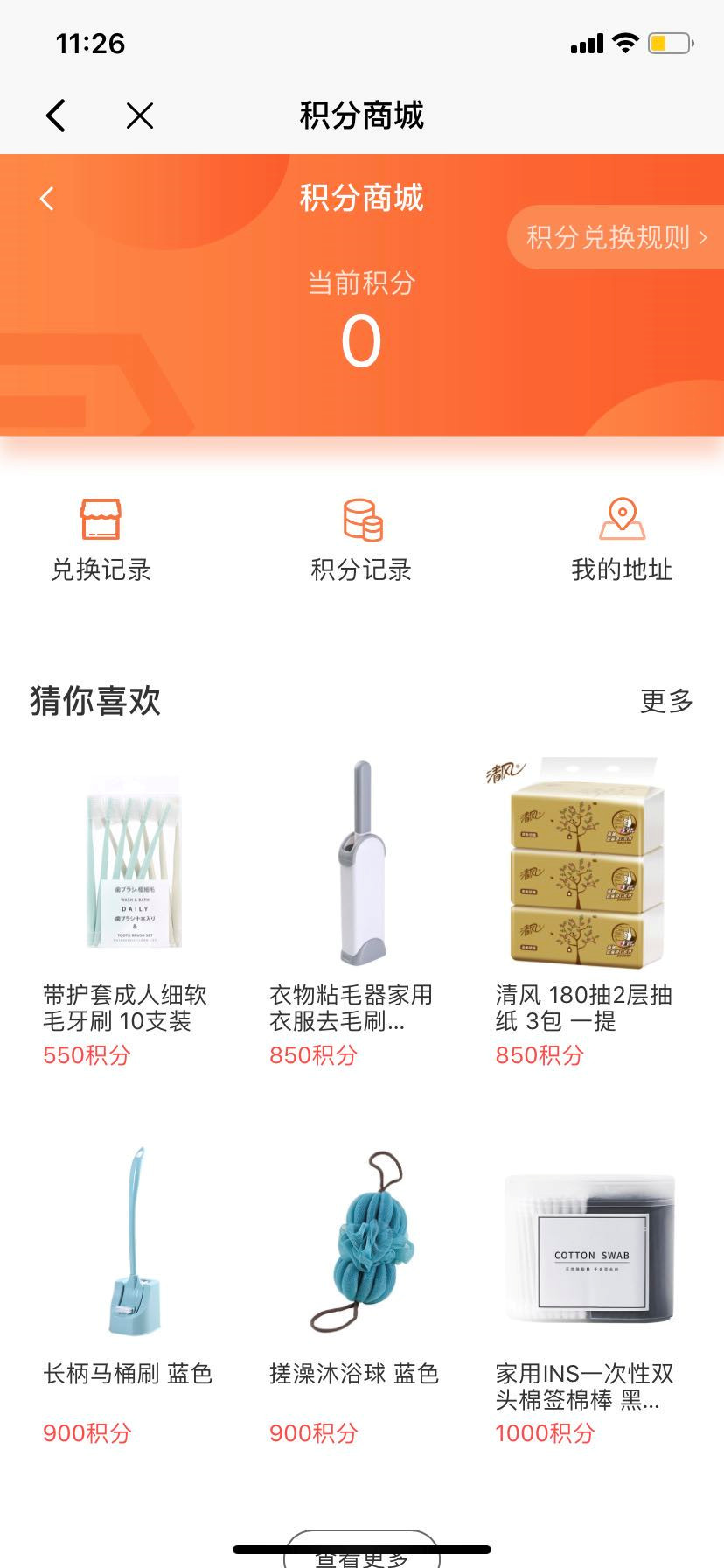Screen dimensions: 724x1568
Task: Tap the Wi-Fi icon in the status bar
Action: [626, 42]
